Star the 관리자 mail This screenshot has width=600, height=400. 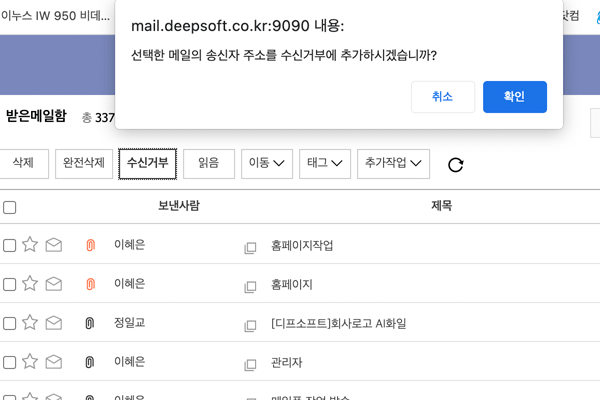click(30, 361)
